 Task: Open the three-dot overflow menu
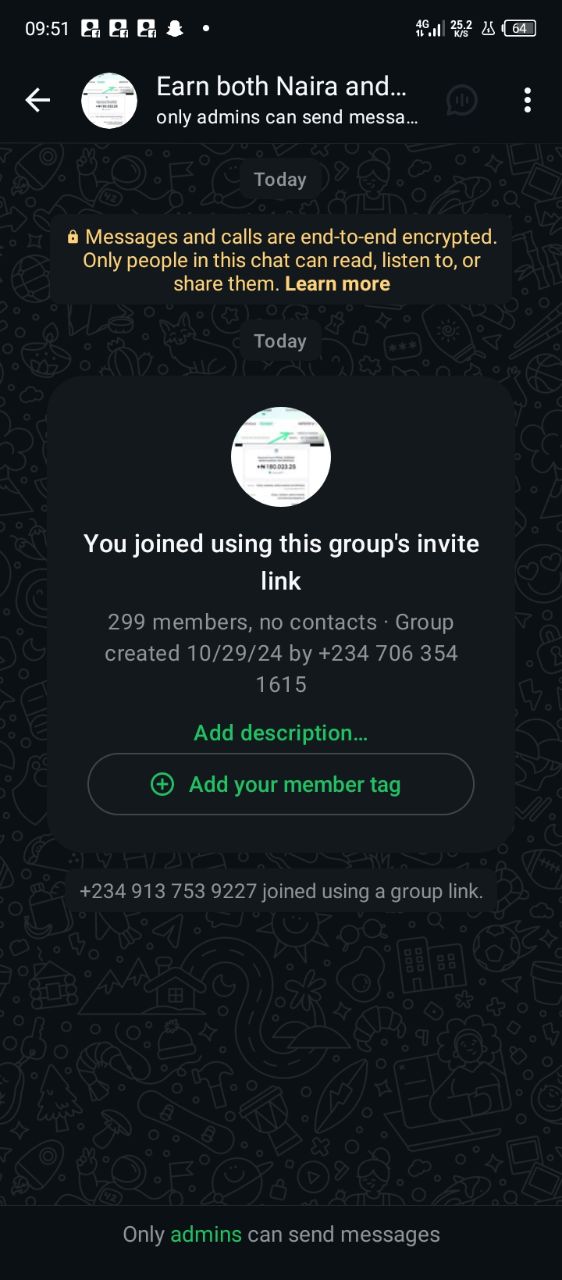point(527,100)
